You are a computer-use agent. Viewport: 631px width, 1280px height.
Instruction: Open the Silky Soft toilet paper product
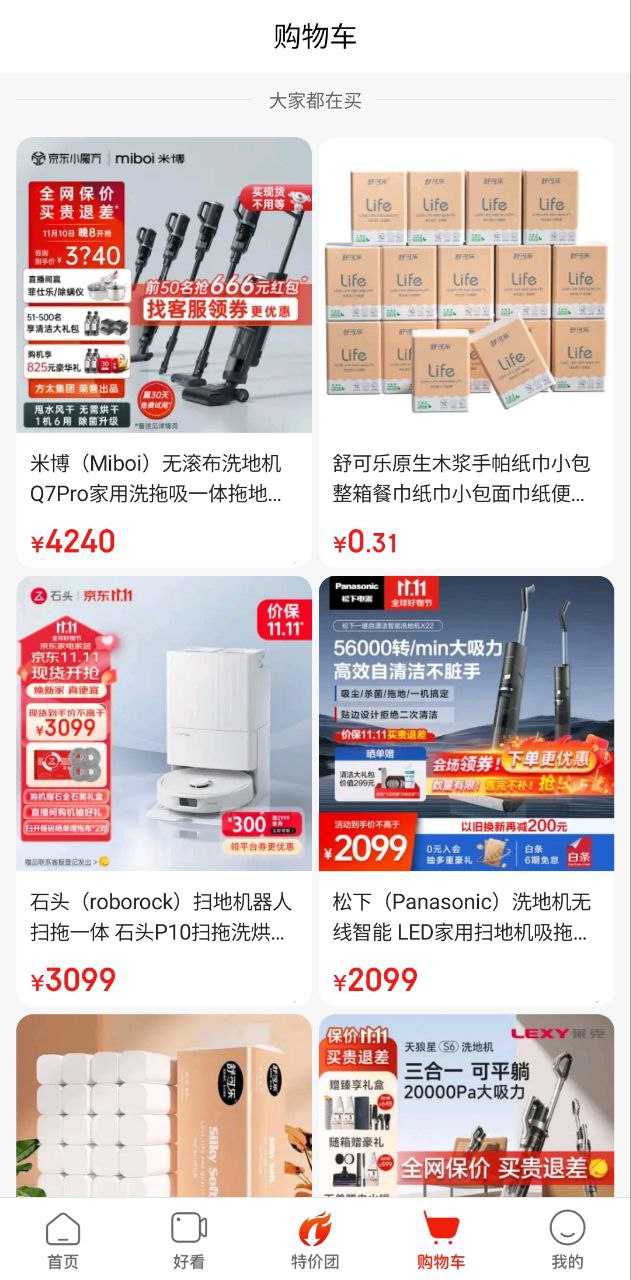tap(164, 1105)
